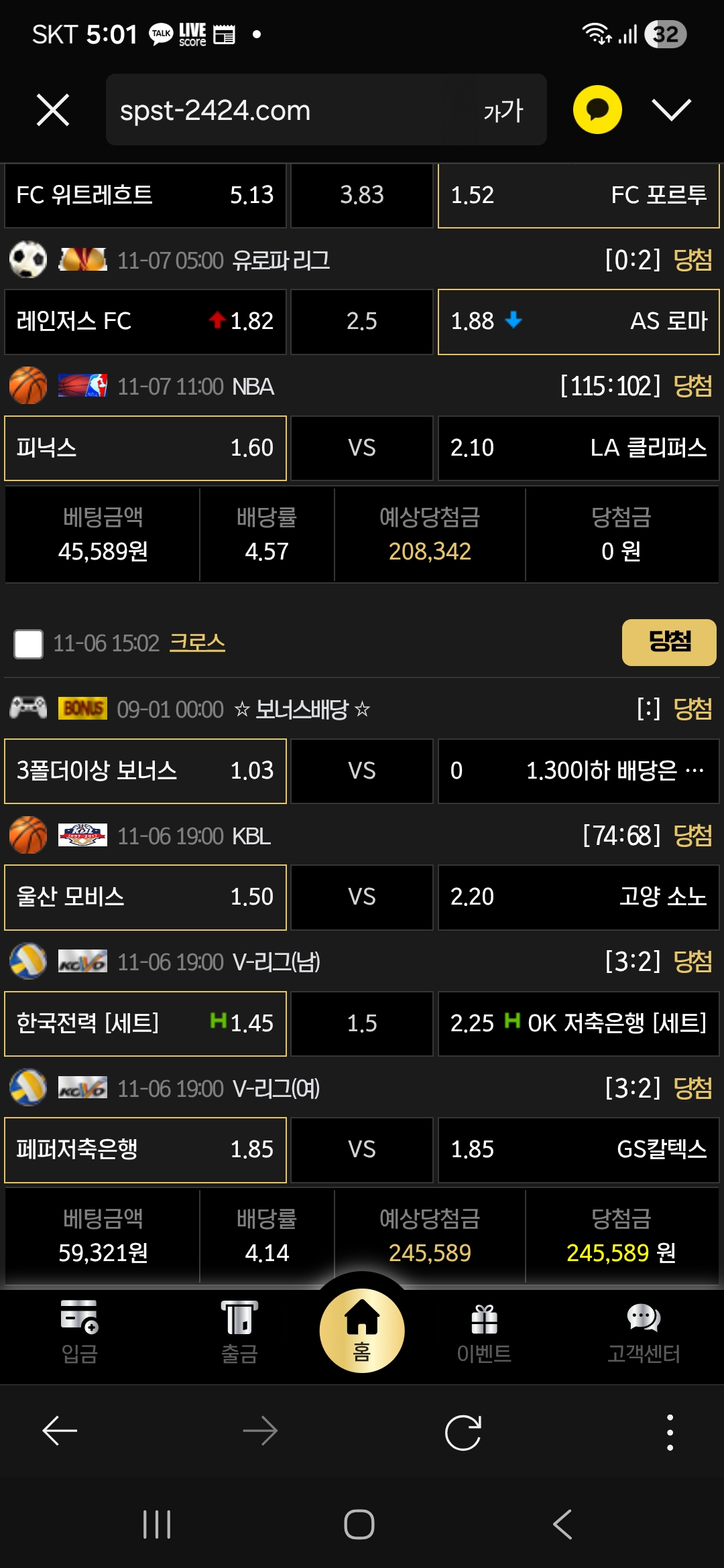Expand the AS 로마 odds dropdown arrow
The image size is (724, 1568).
(514, 322)
